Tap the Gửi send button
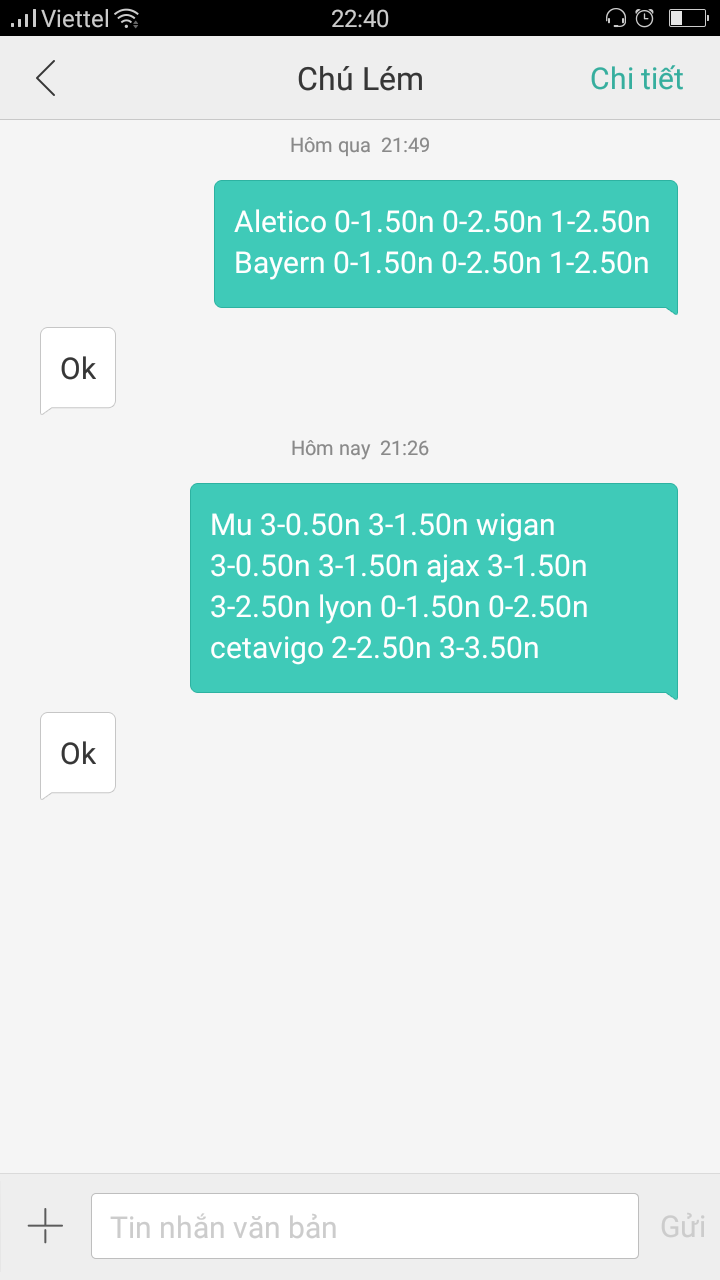This screenshot has height=1280, width=720. pos(682,1227)
